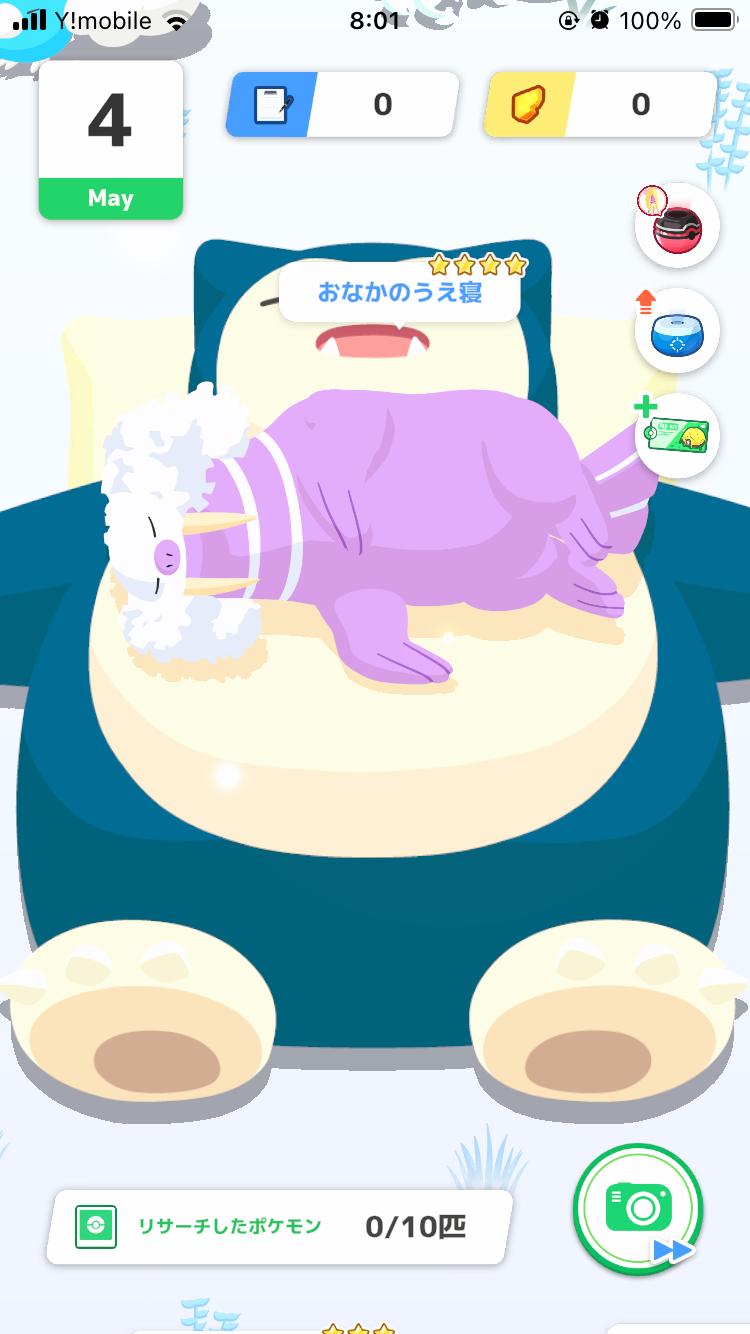Open the incense item icon

pos(677,225)
